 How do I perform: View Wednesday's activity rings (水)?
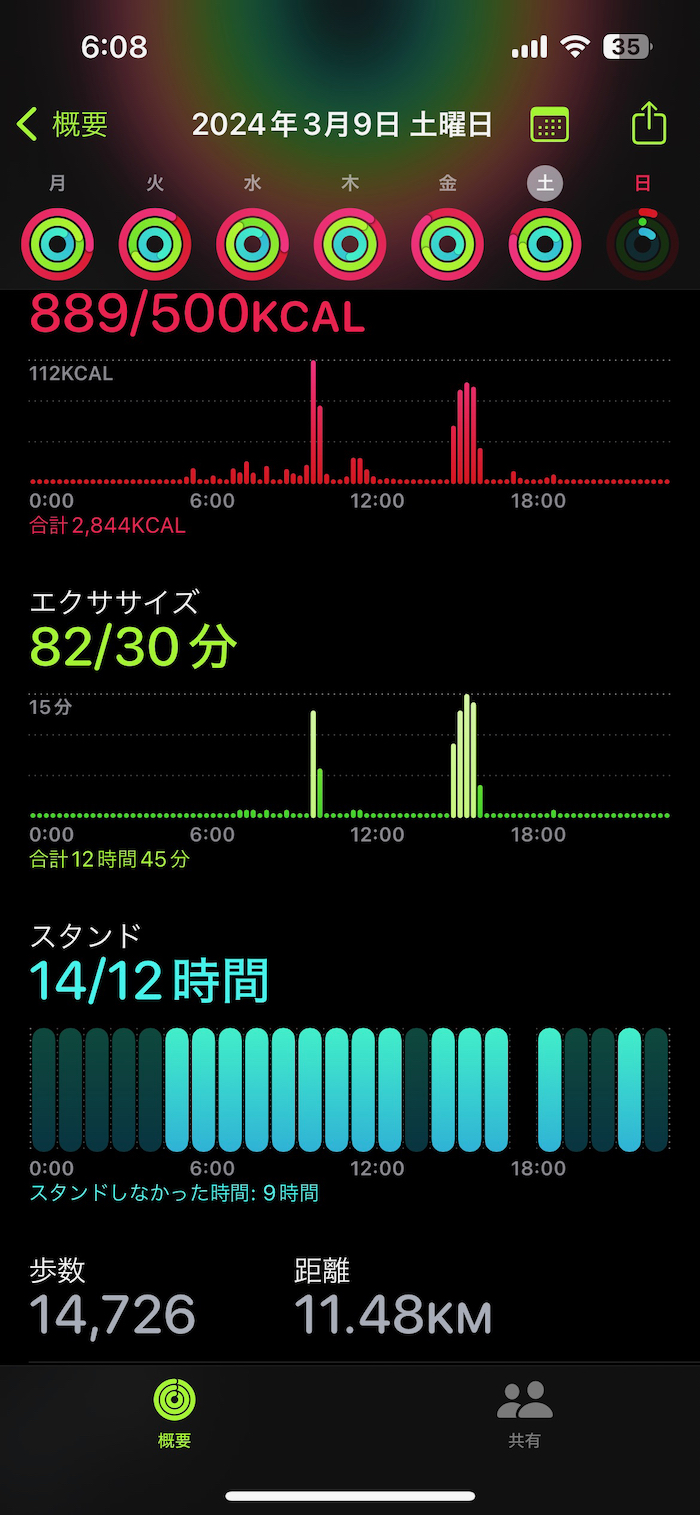[x=252, y=243]
